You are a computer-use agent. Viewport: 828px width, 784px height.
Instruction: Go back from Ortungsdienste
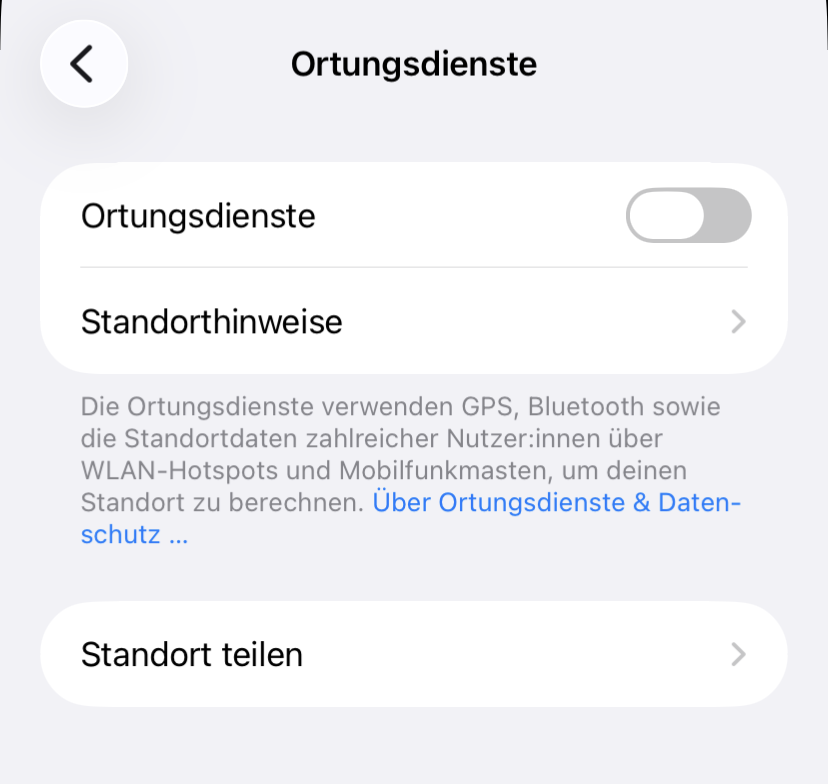[84, 64]
